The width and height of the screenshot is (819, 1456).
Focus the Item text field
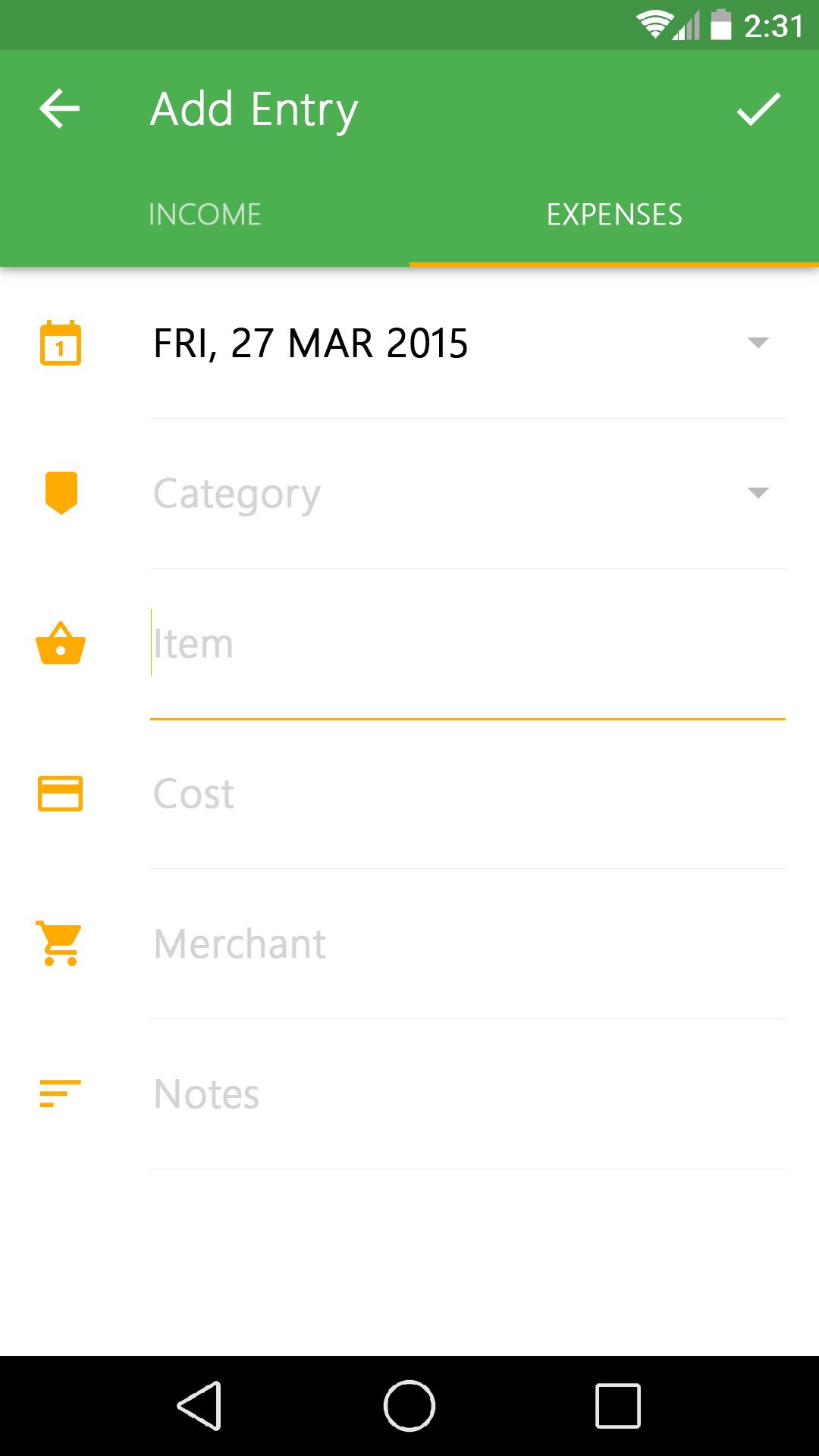(x=467, y=644)
